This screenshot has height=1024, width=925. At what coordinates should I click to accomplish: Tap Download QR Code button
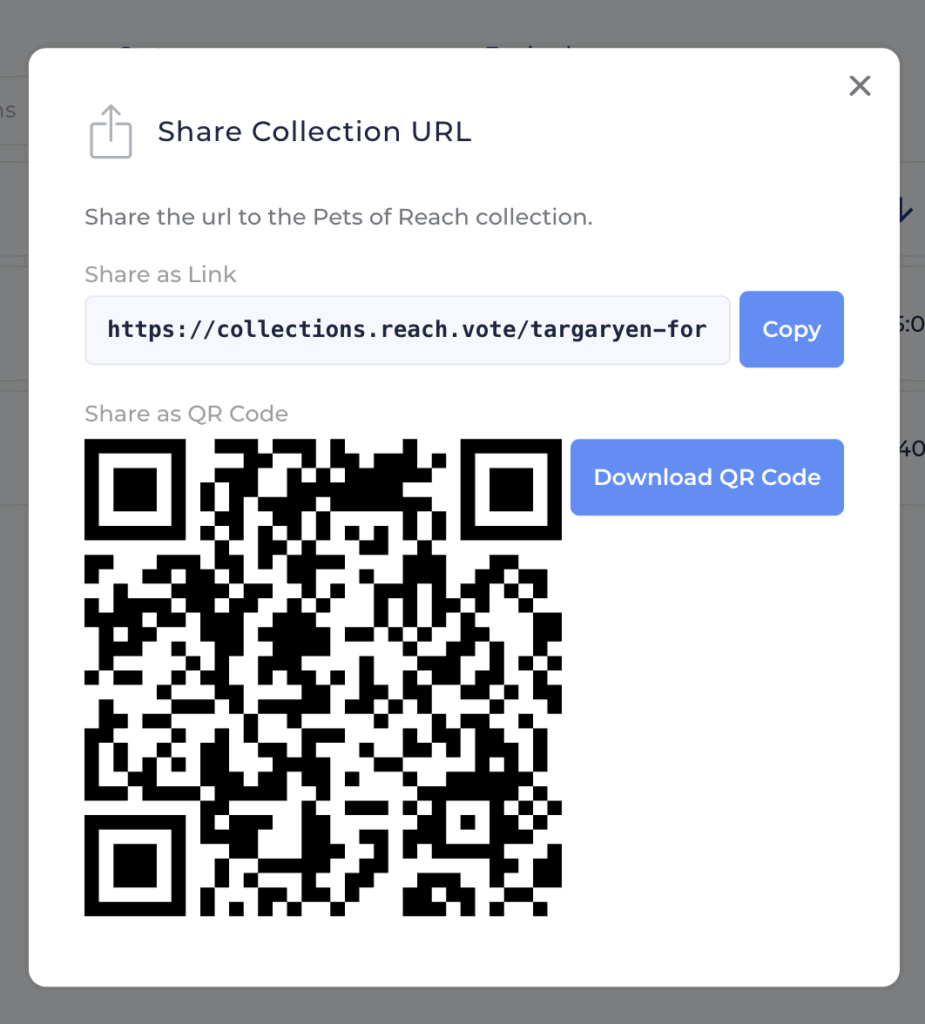click(706, 477)
